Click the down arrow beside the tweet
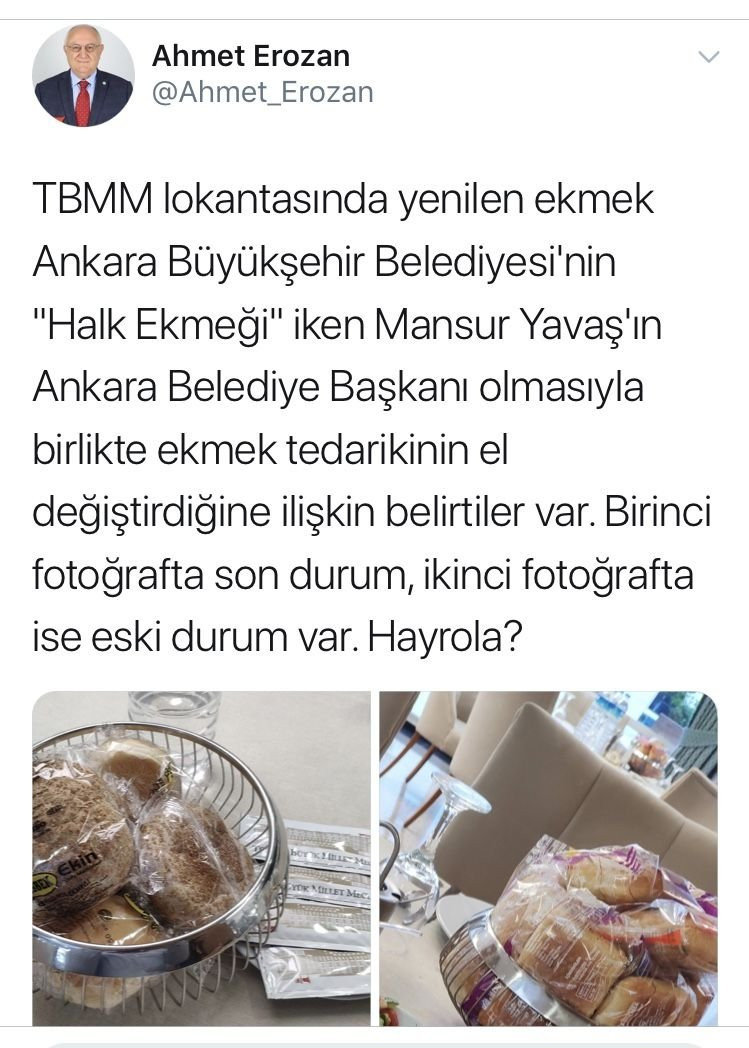 [x=710, y=57]
